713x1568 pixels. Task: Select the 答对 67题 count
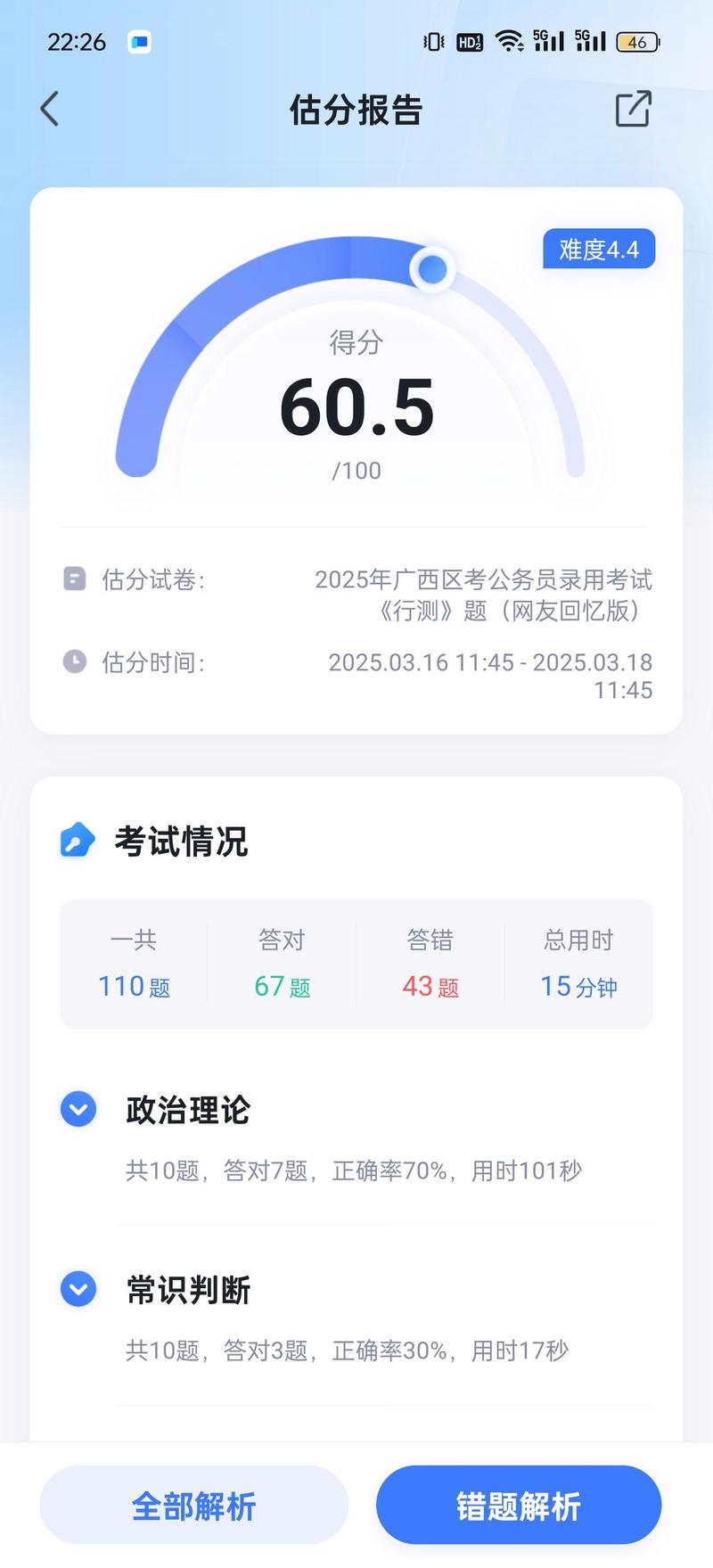pos(281,965)
